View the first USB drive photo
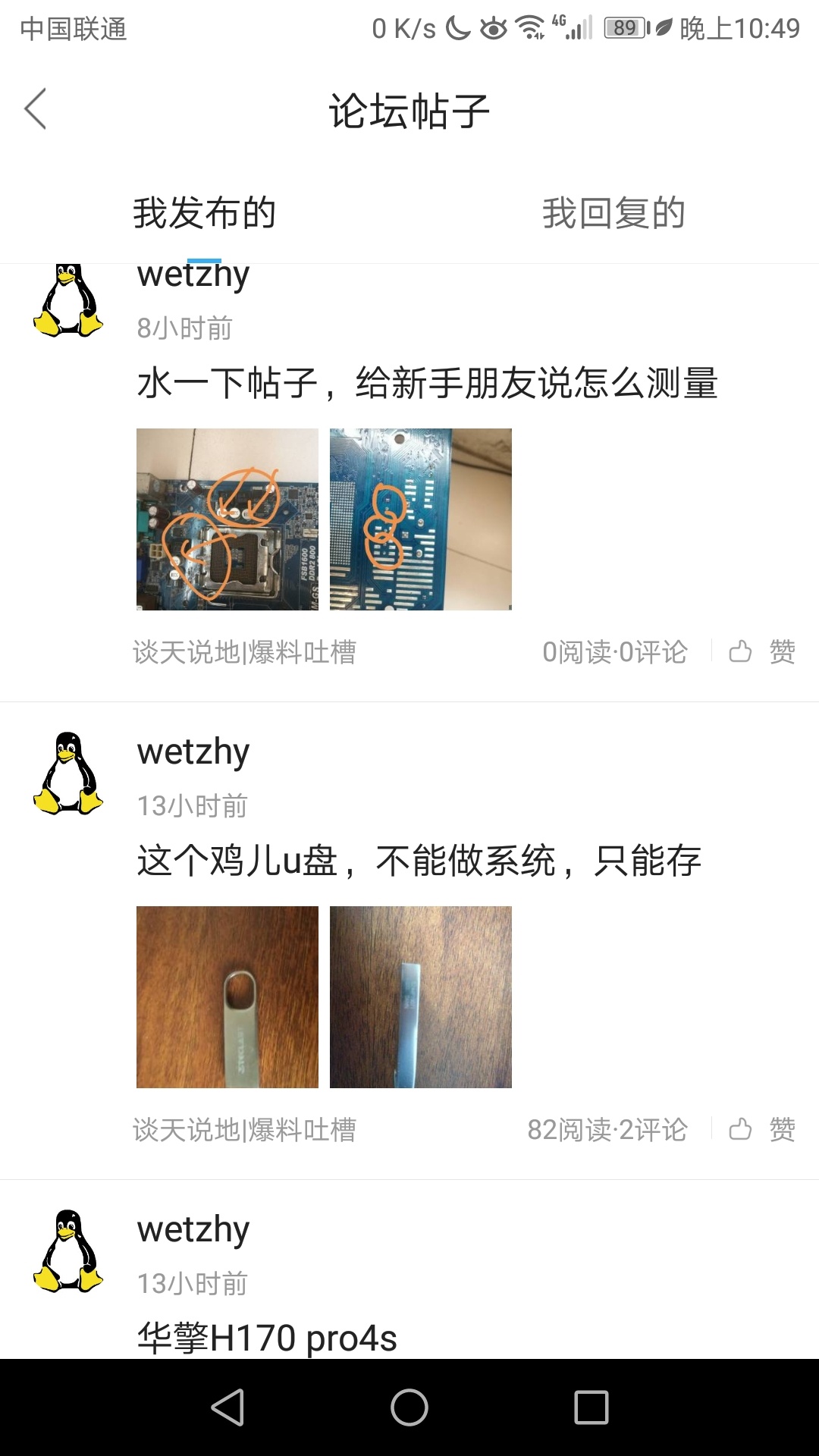Viewport: 819px width, 1456px height. click(x=227, y=997)
